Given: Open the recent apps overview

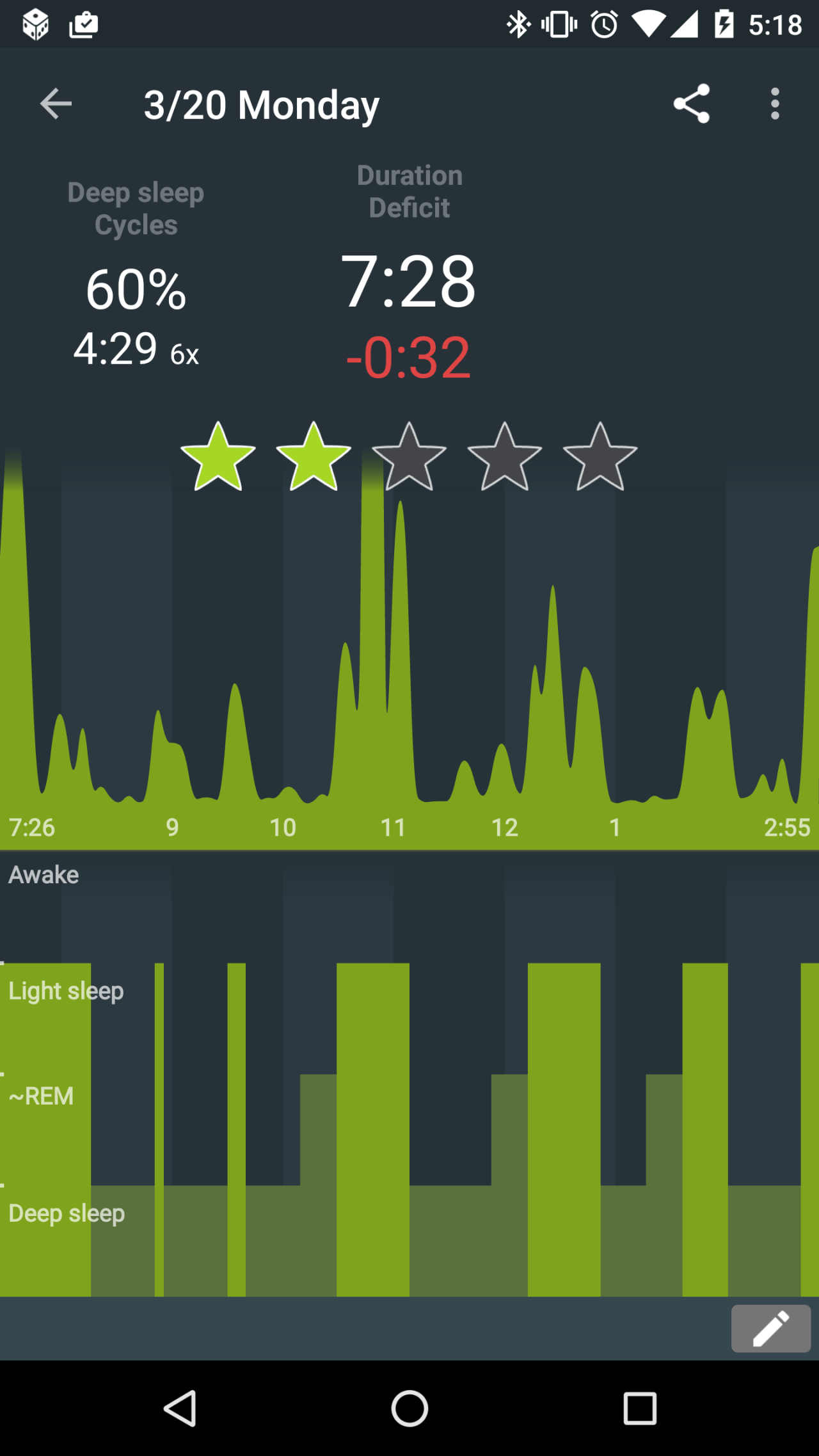Looking at the screenshot, I should [640, 1409].
